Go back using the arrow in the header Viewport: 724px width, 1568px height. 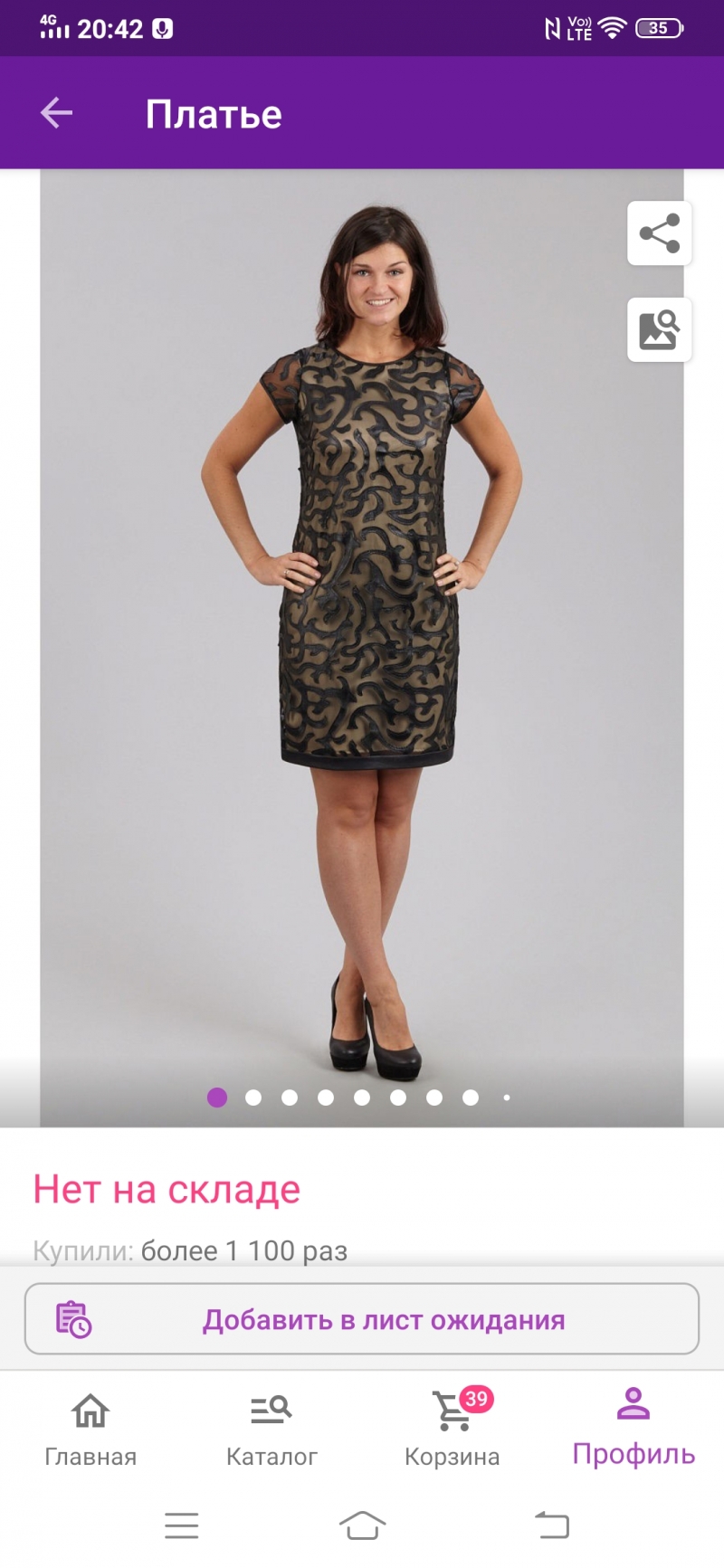click(56, 113)
